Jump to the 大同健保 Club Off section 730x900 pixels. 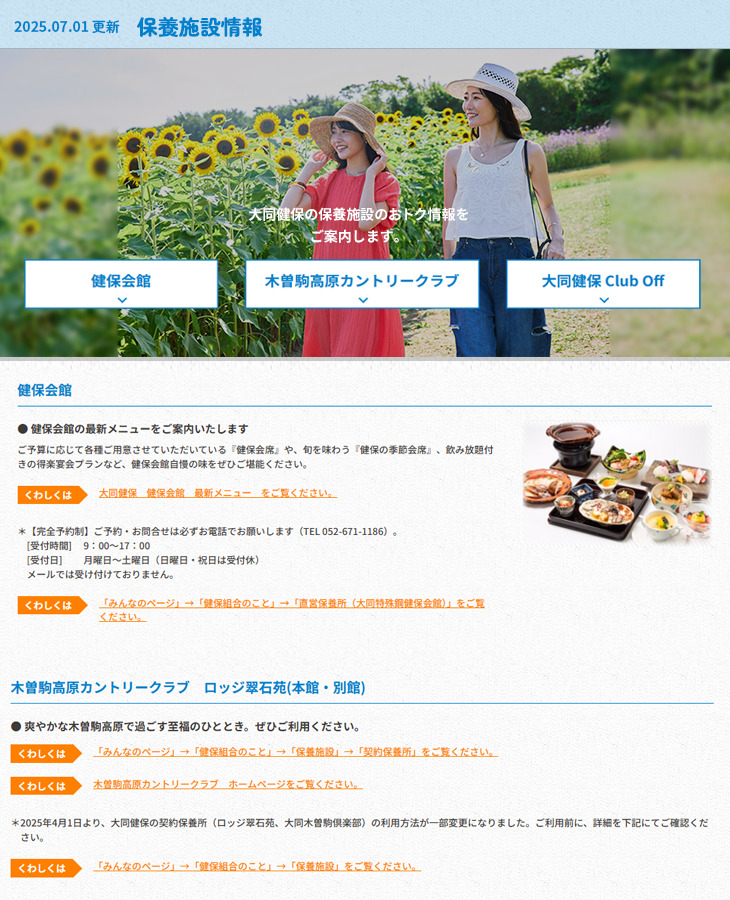pos(603,284)
